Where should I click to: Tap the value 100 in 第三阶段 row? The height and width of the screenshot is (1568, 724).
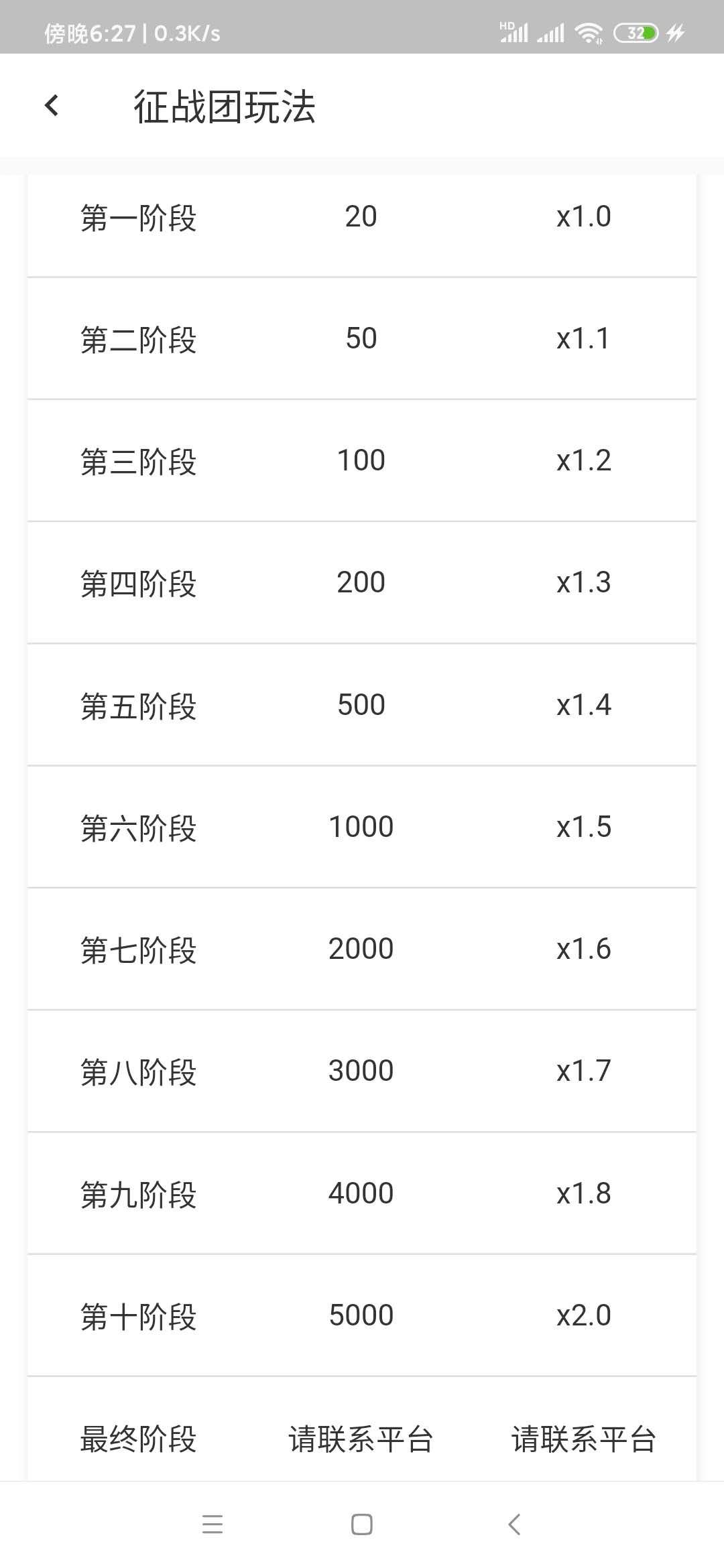tap(361, 460)
